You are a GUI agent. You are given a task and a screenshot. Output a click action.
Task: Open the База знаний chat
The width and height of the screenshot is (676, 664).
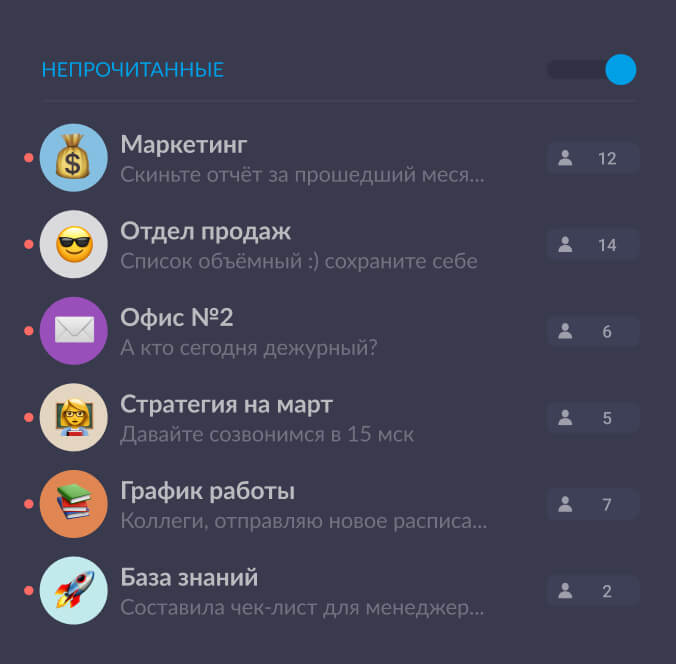300,591
